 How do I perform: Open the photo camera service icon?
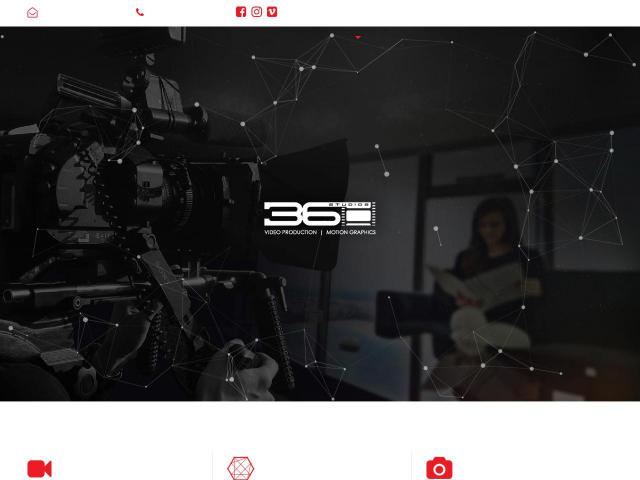coord(439,468)
